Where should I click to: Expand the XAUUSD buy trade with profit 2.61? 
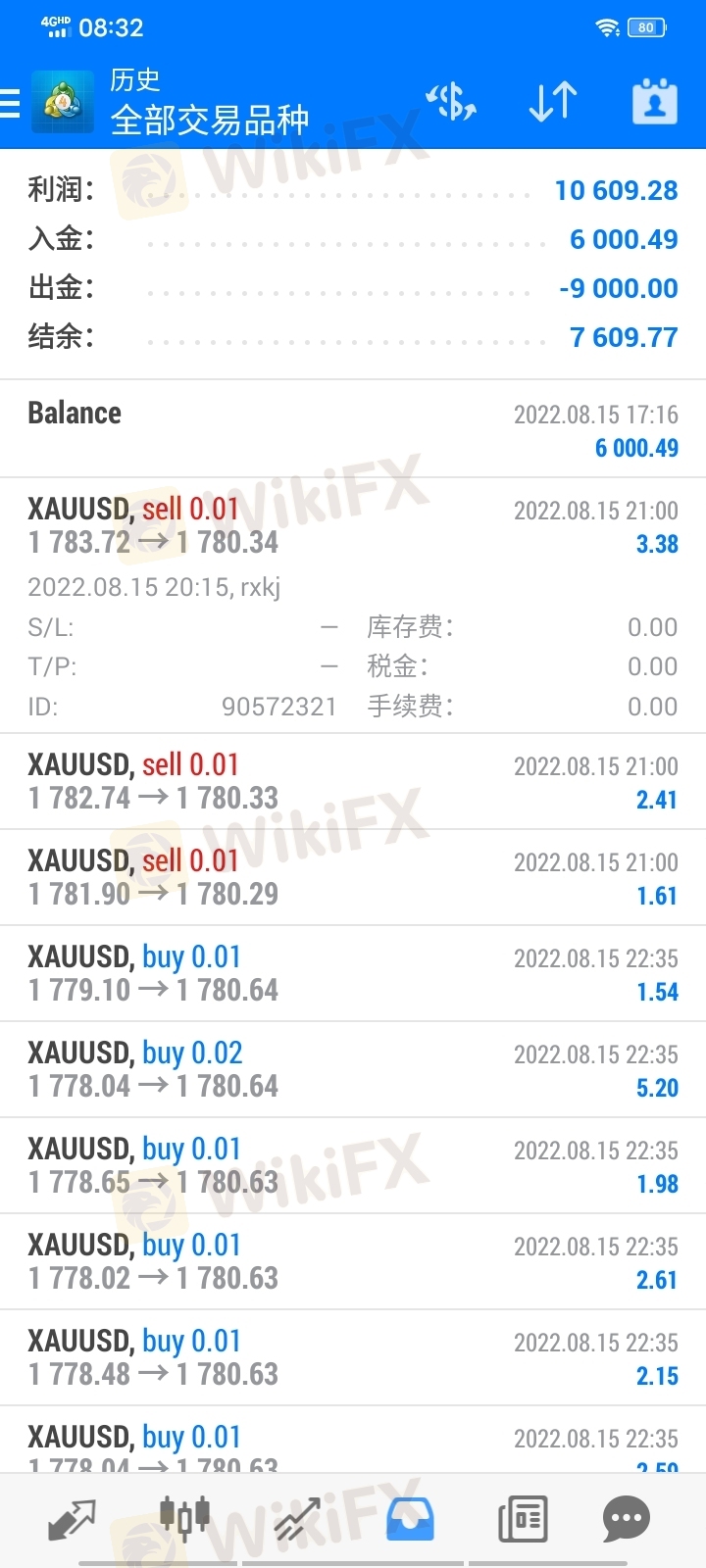click(353, 1261)
